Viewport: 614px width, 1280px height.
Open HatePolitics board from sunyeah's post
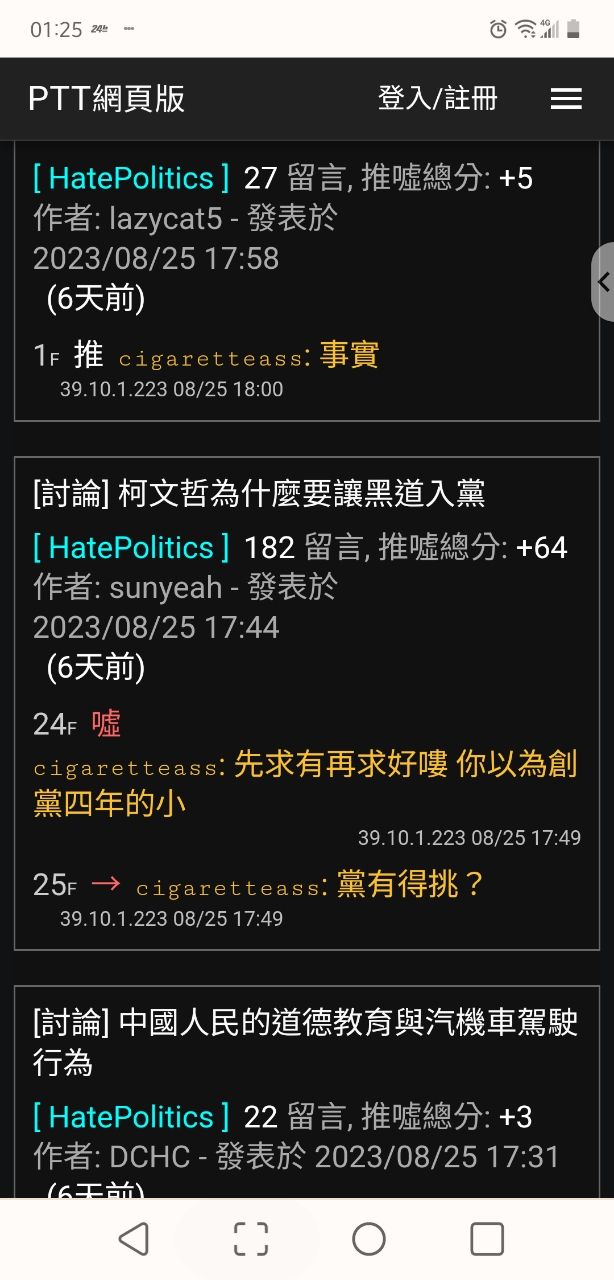coord(131,547)
